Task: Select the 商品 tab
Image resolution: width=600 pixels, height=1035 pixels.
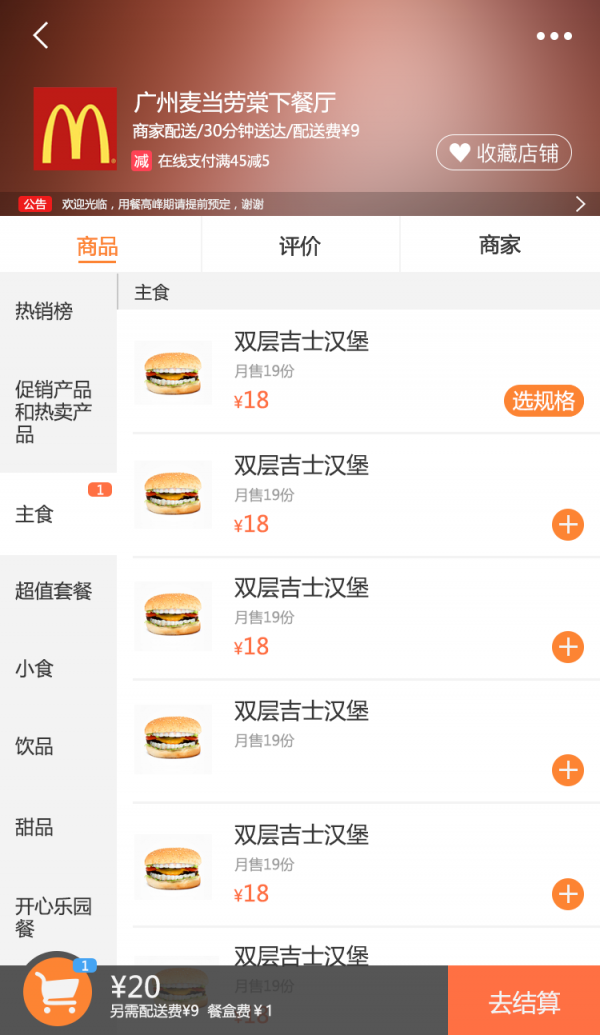Action: (98, 246)
